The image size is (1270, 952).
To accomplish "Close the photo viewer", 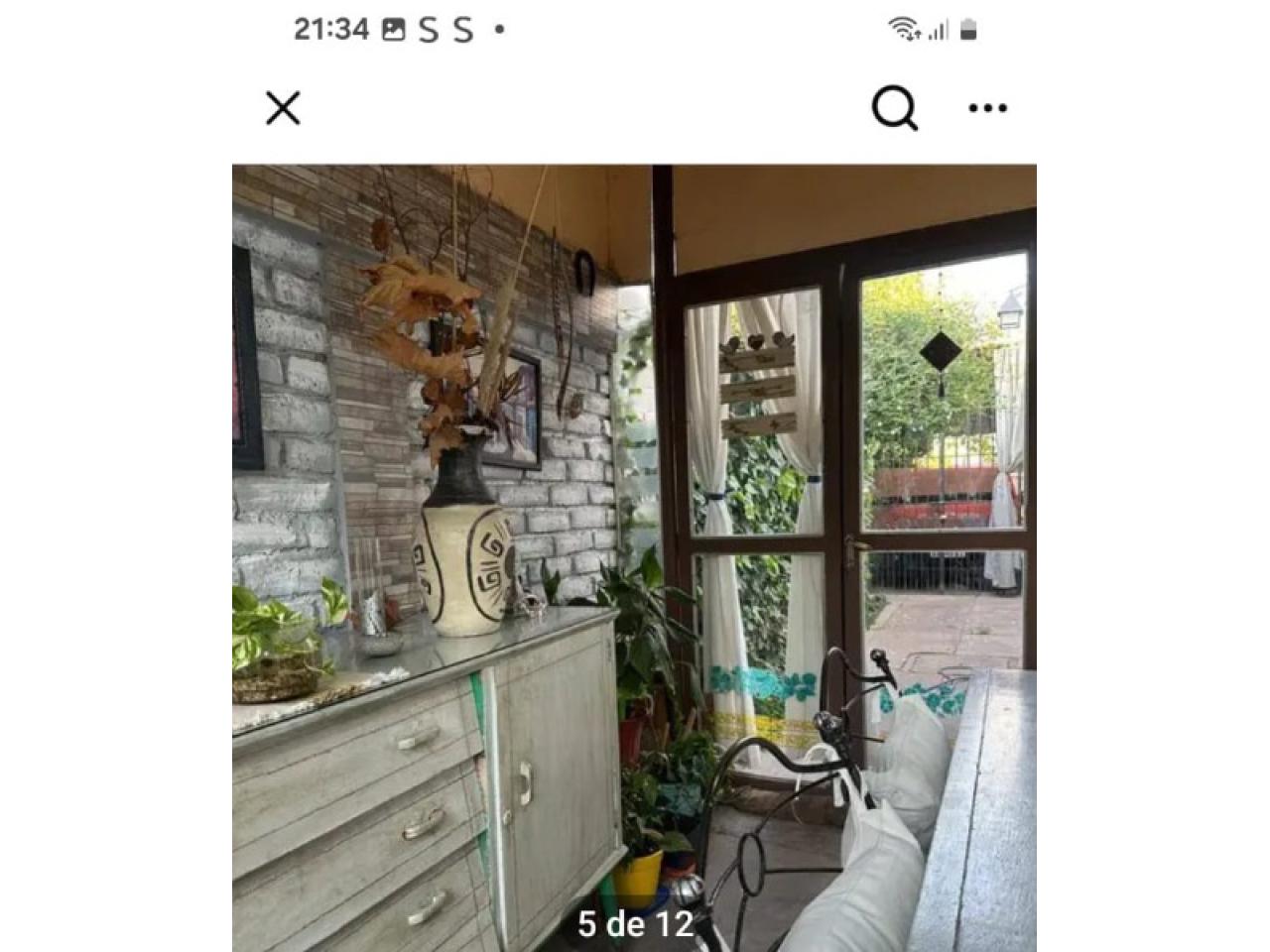I will coord(283,108).
